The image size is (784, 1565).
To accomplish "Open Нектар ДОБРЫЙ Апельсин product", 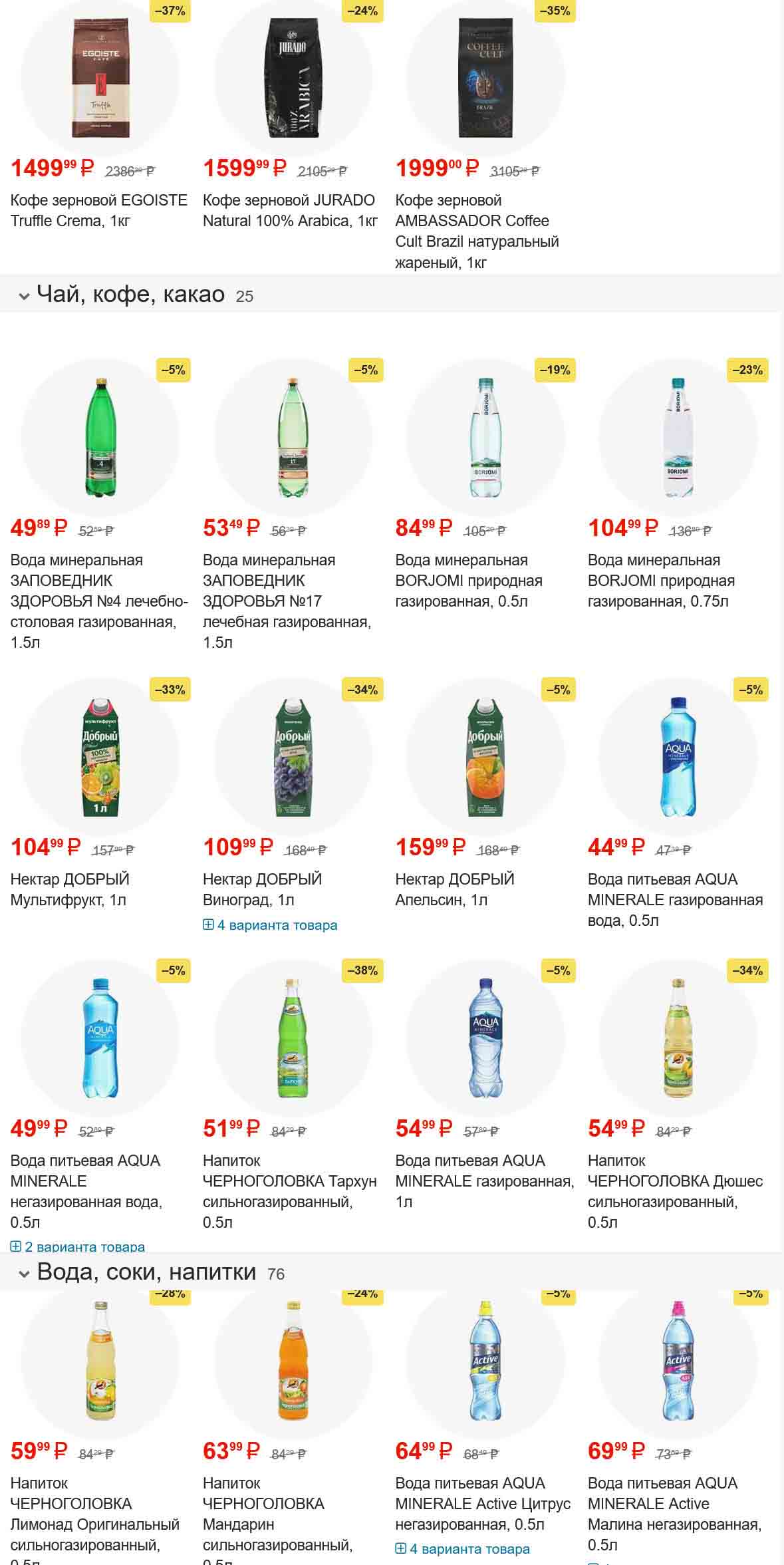I will click(454, 889).
